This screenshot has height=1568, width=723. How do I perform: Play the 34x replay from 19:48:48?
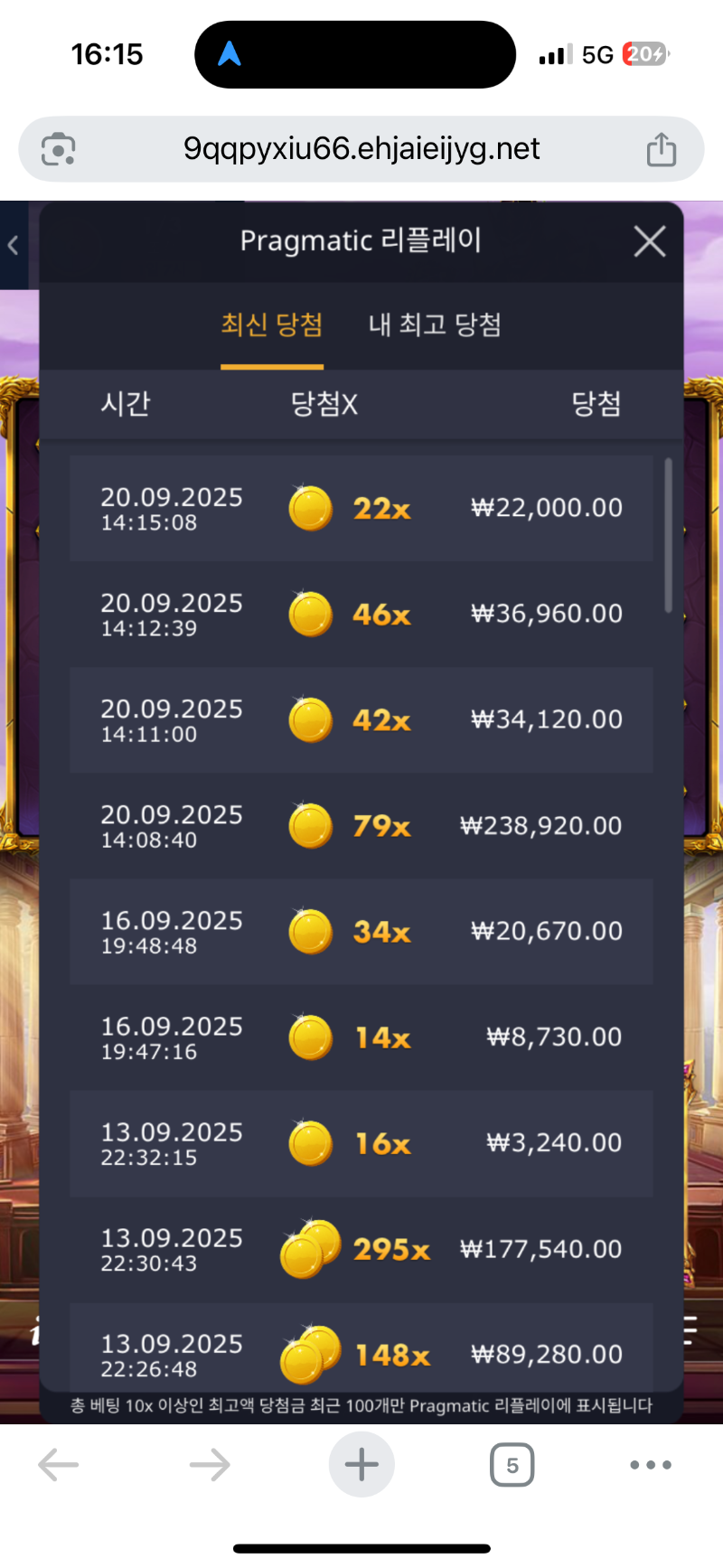pos(361,931)
